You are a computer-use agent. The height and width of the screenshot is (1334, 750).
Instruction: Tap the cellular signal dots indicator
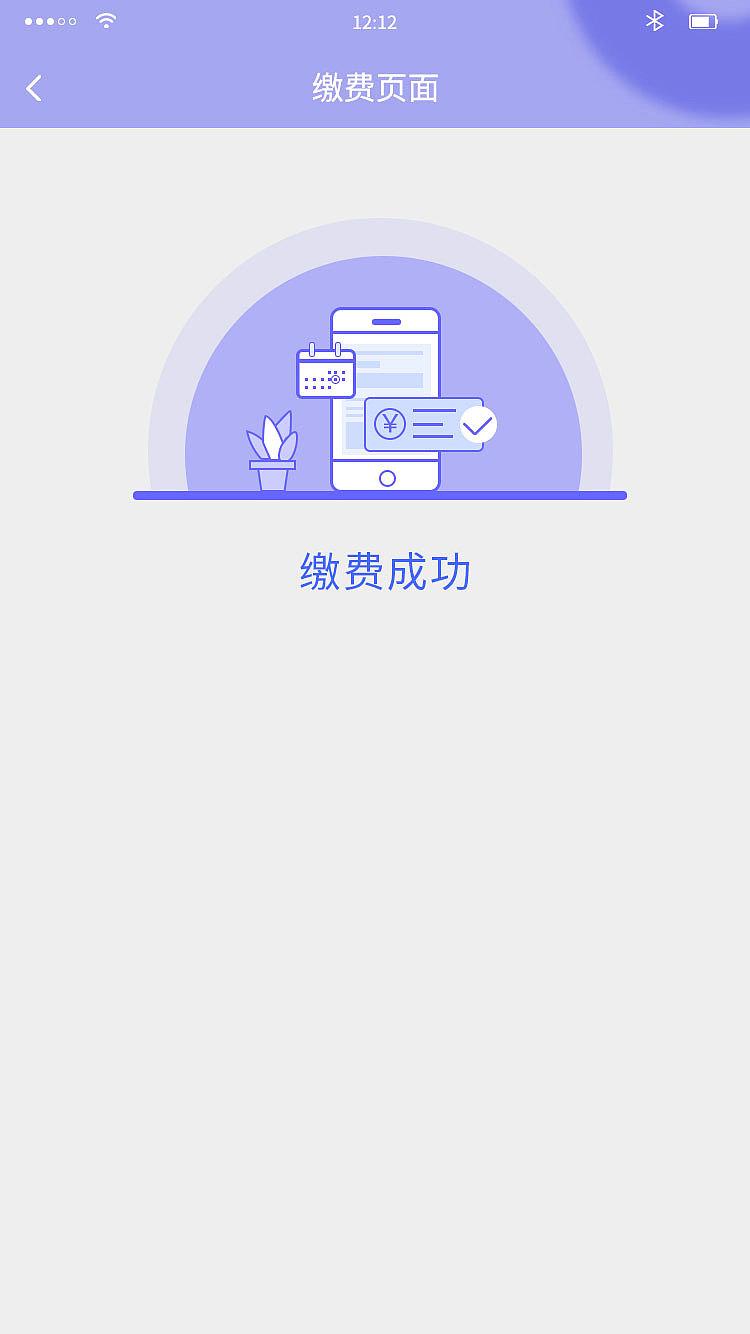pos(50,20)
